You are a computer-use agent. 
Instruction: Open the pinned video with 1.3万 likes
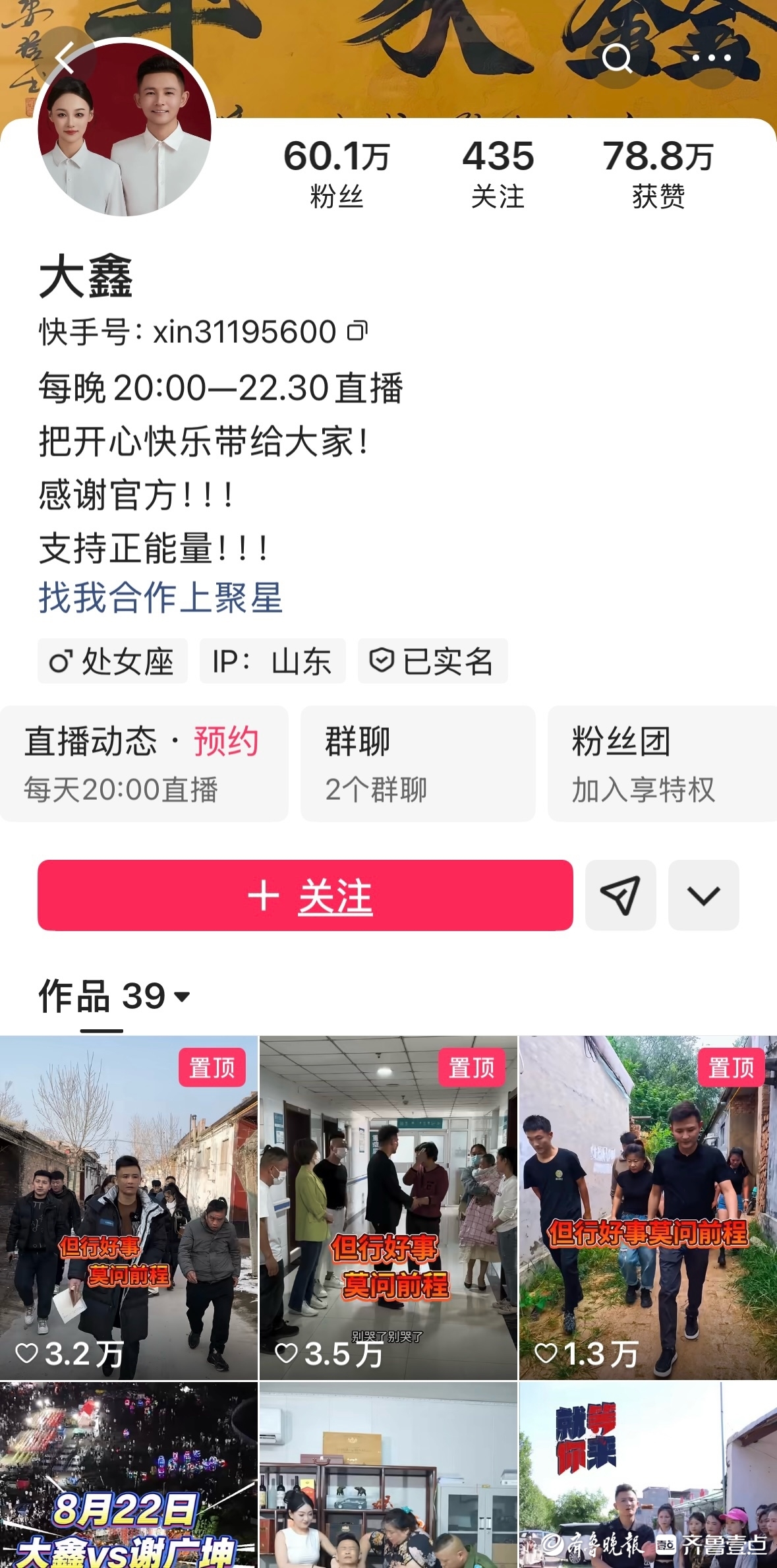[x=648, y=1207]
